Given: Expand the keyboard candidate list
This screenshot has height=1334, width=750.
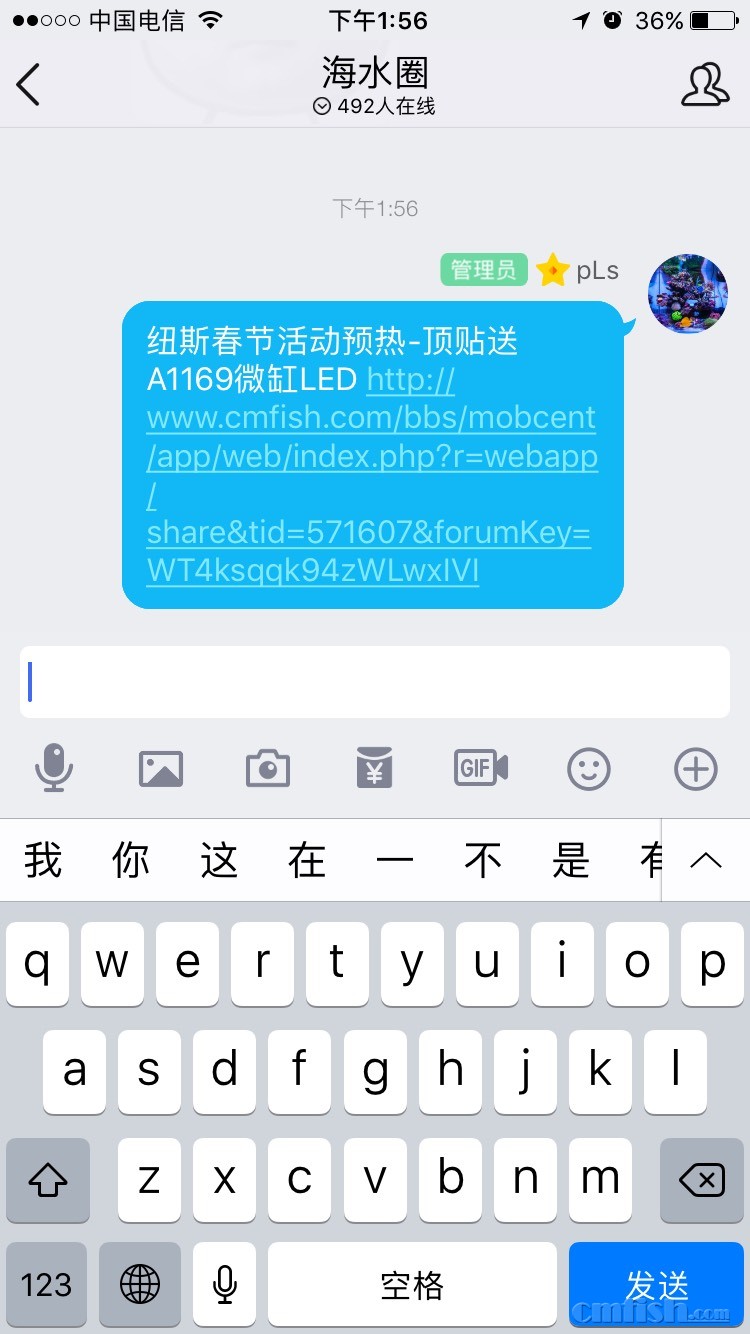Looking at the screenshot, I should pyautogui.click(x=706, y=860).
